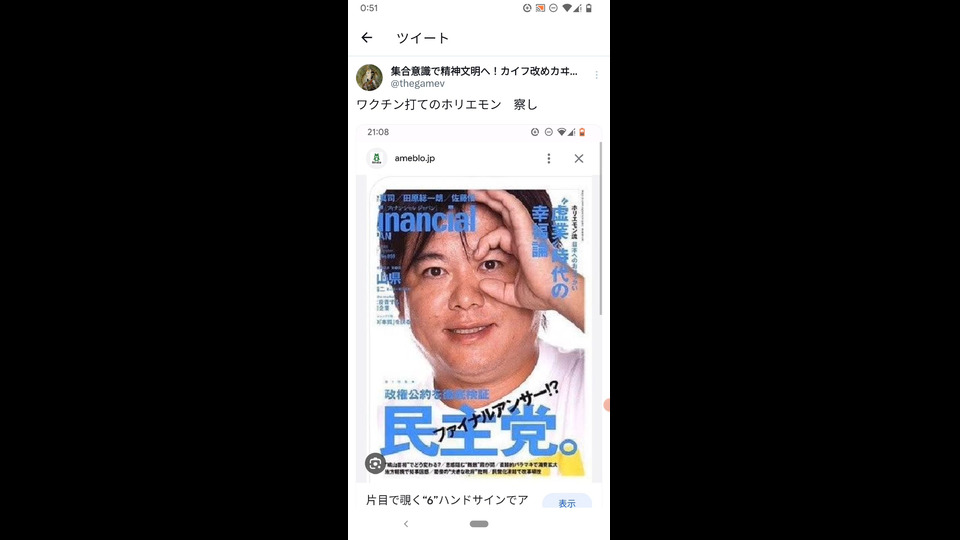960x540 pixels.
Task: Go back from the ツイート screen
Action: pos(367,38)
